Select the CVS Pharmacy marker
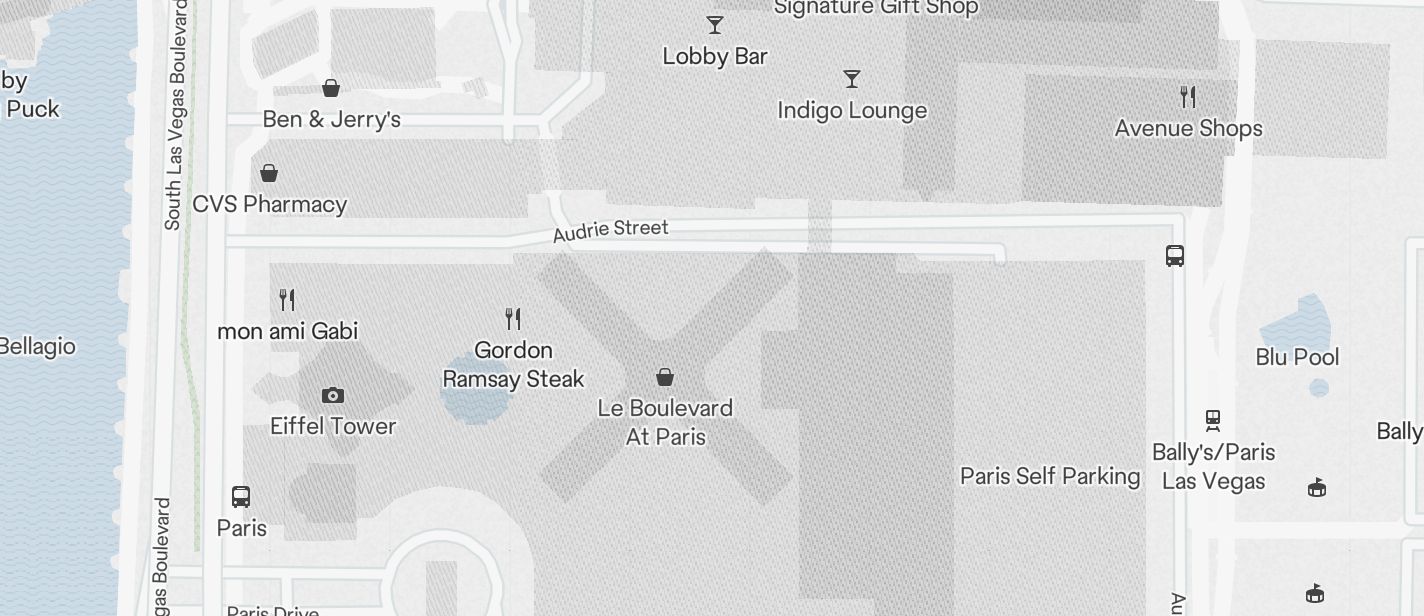Image resolution: width=1424 pixels, height=616 pixels. pos(269,174)
